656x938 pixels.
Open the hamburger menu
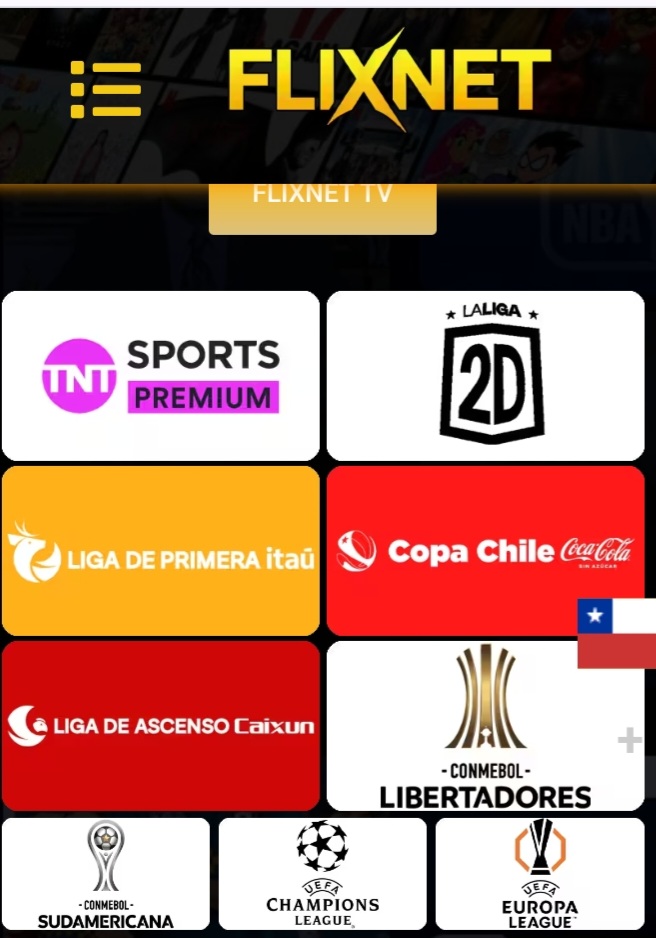click(105, 89)
